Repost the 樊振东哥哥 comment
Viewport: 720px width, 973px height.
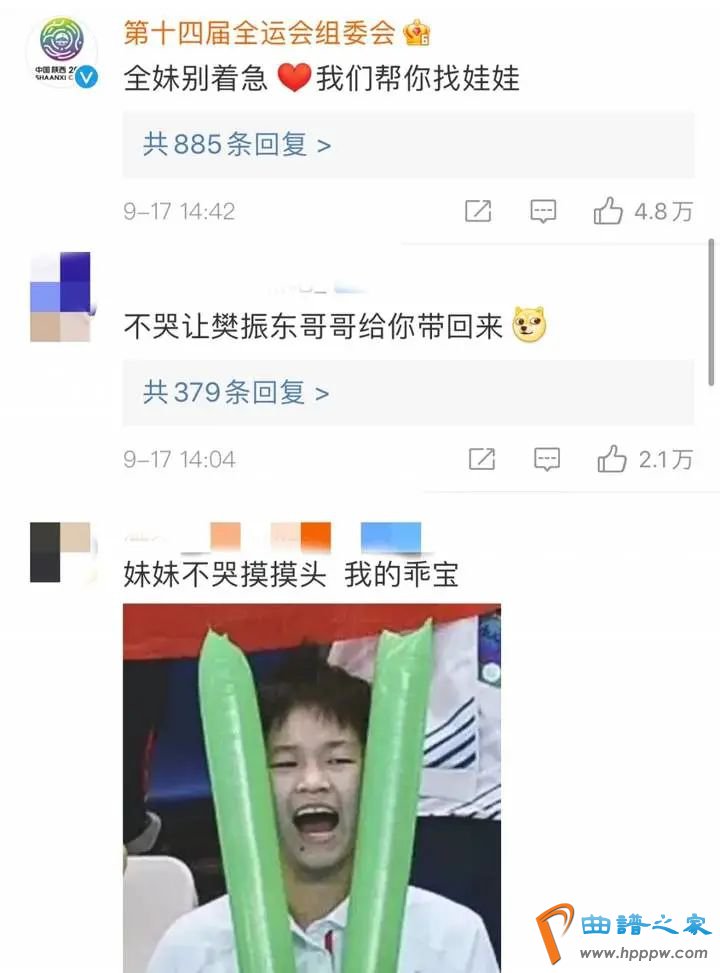point(482,459)
